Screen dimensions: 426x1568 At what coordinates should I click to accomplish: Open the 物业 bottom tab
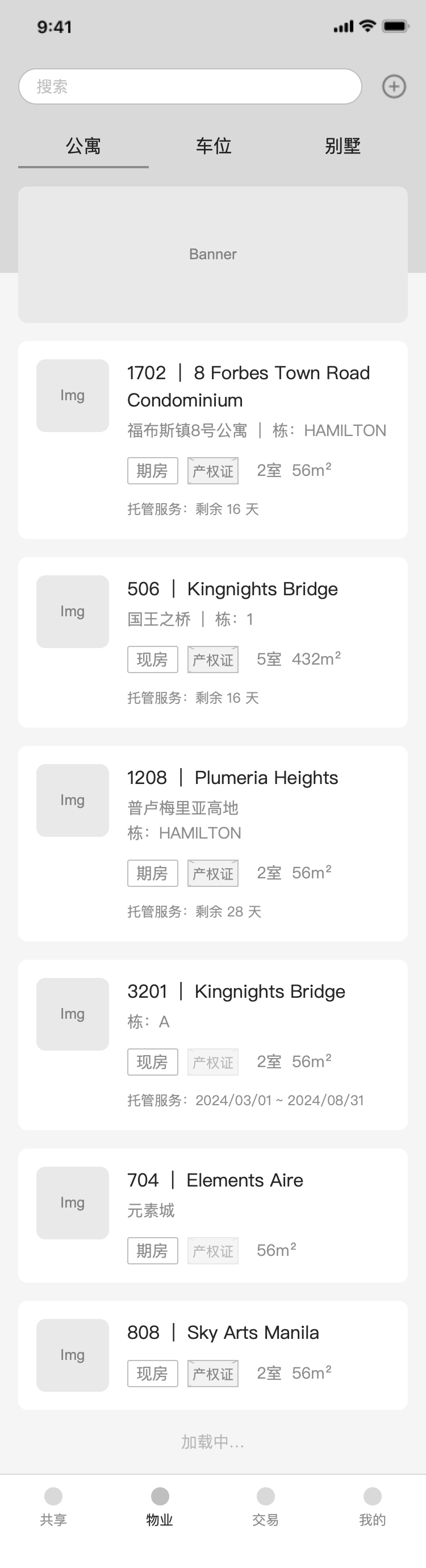pos(160,1506)
